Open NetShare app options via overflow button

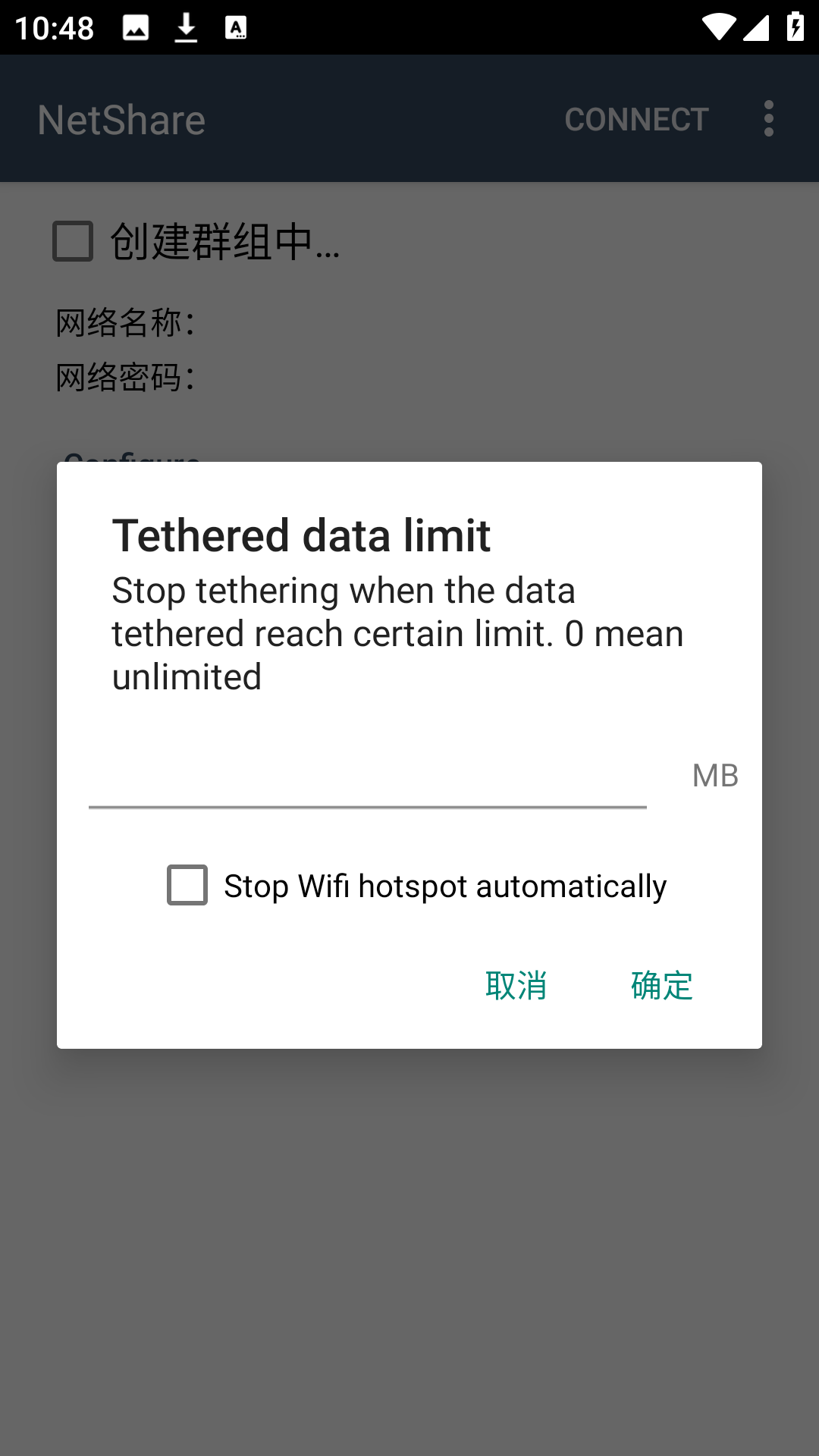(768, 118)
